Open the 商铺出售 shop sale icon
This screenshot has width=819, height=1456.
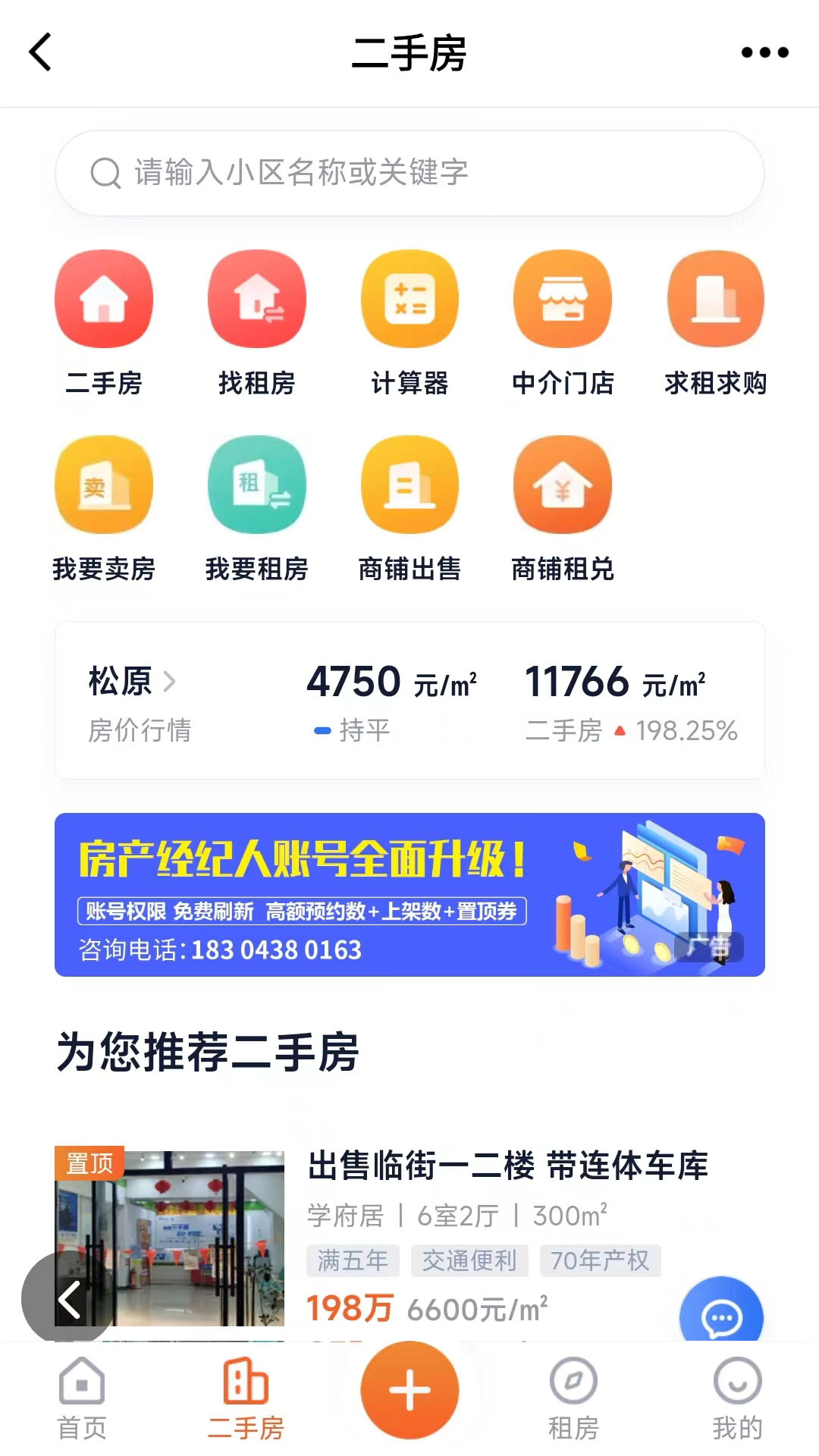409,485
